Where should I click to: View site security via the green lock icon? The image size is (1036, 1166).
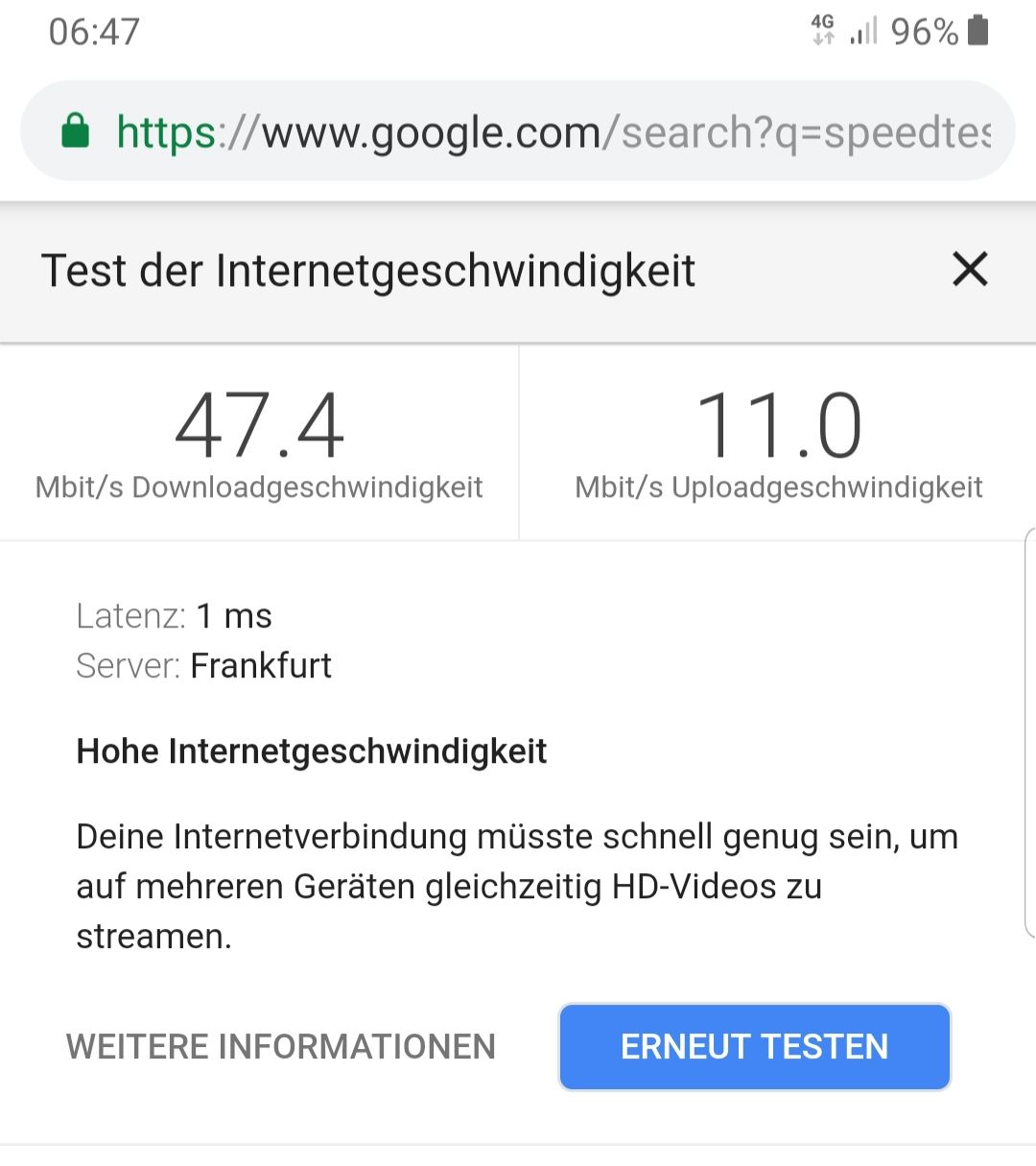pyautogui.click(x=76, y=131)
